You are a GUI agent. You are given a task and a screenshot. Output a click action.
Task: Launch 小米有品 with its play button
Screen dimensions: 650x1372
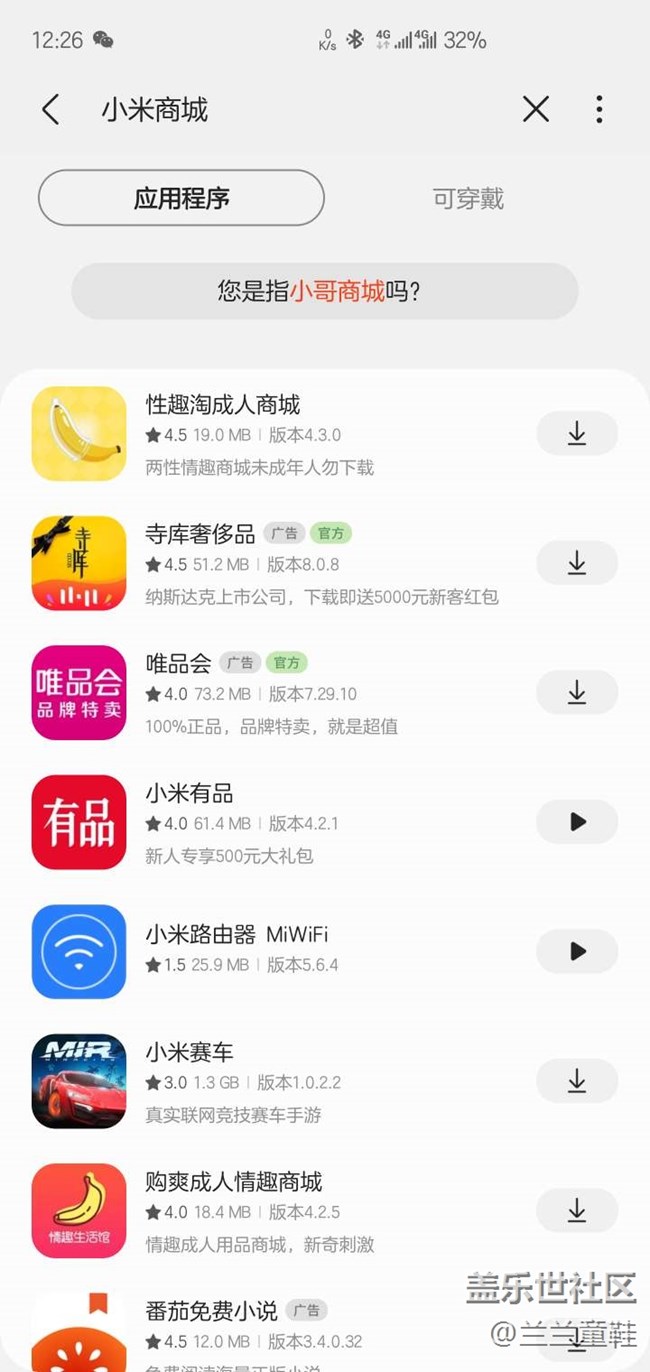pyautogui.click(x=577, y=822)
